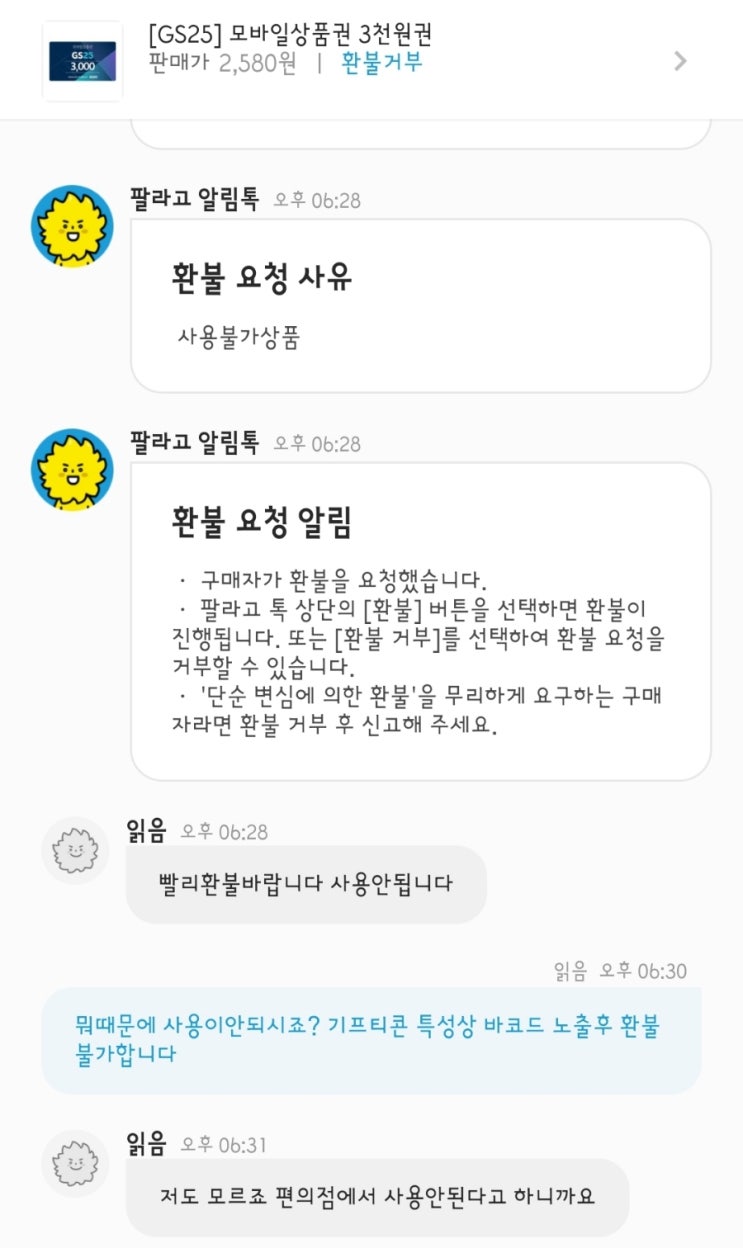Tap the 환불거부 link in the header

[381, 63]
